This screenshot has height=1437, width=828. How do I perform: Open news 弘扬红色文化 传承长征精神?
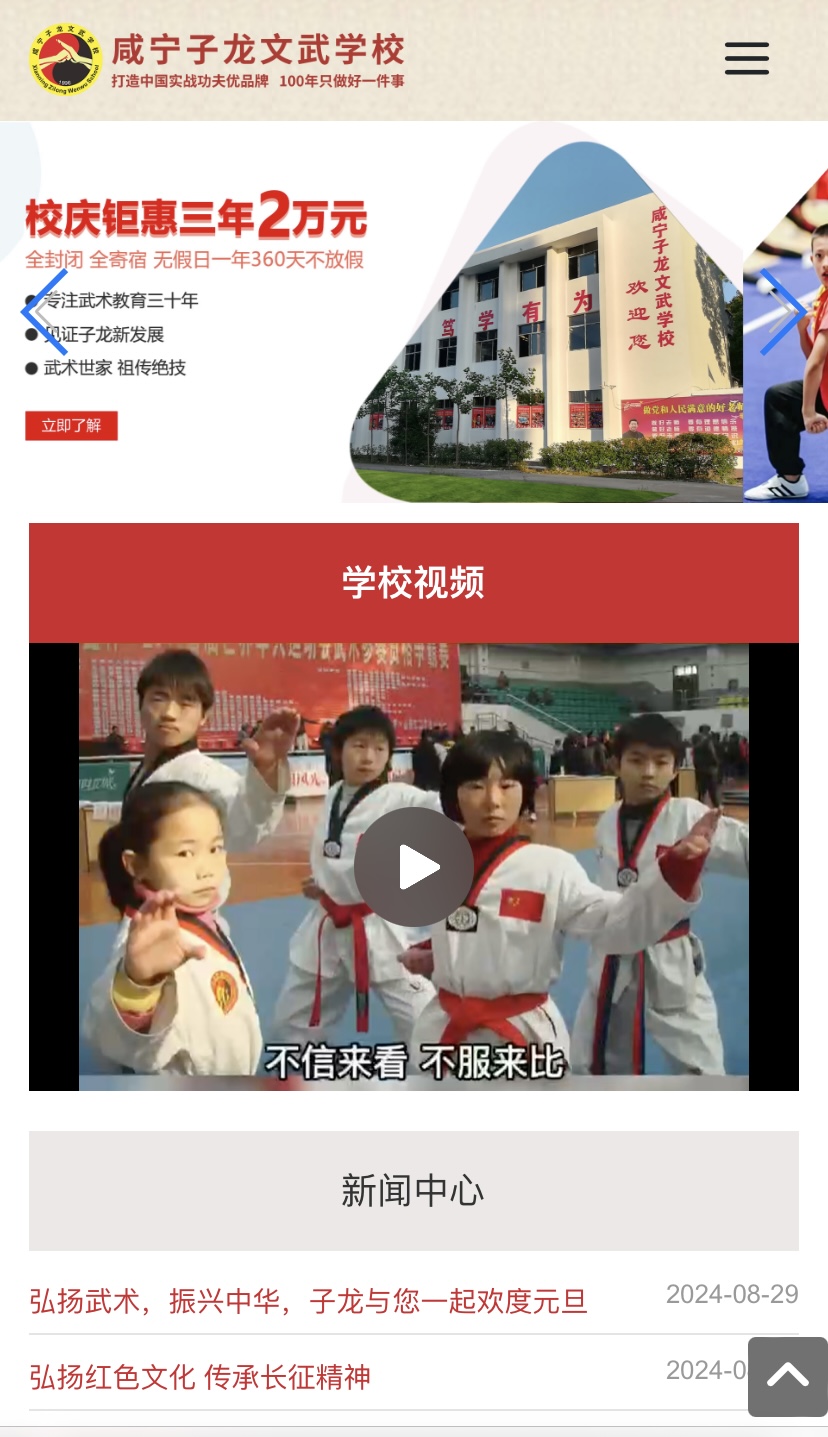pyautogui.click(x=200, y=1377)
